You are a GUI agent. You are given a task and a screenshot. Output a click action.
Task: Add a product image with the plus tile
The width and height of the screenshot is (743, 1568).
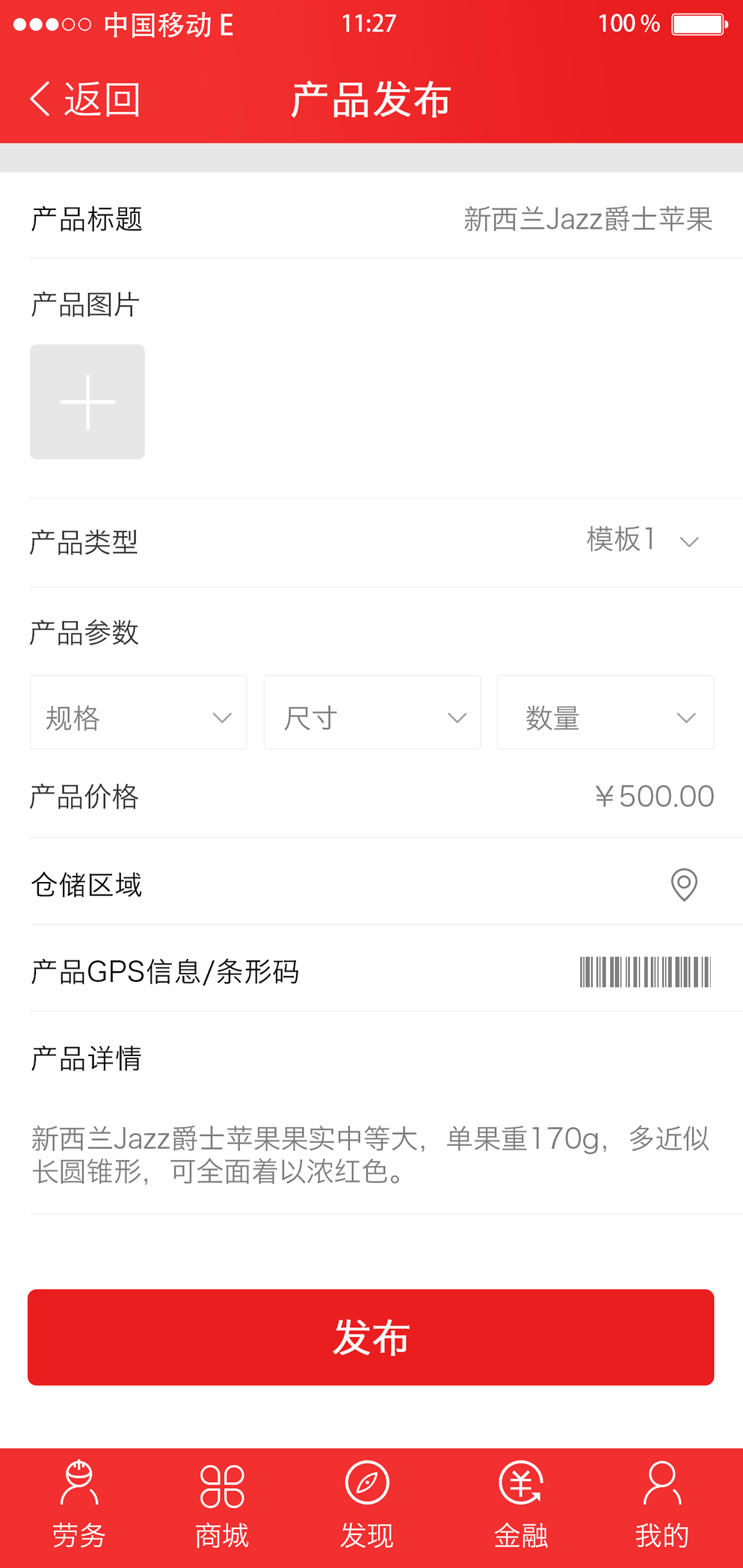coord(87,402)
